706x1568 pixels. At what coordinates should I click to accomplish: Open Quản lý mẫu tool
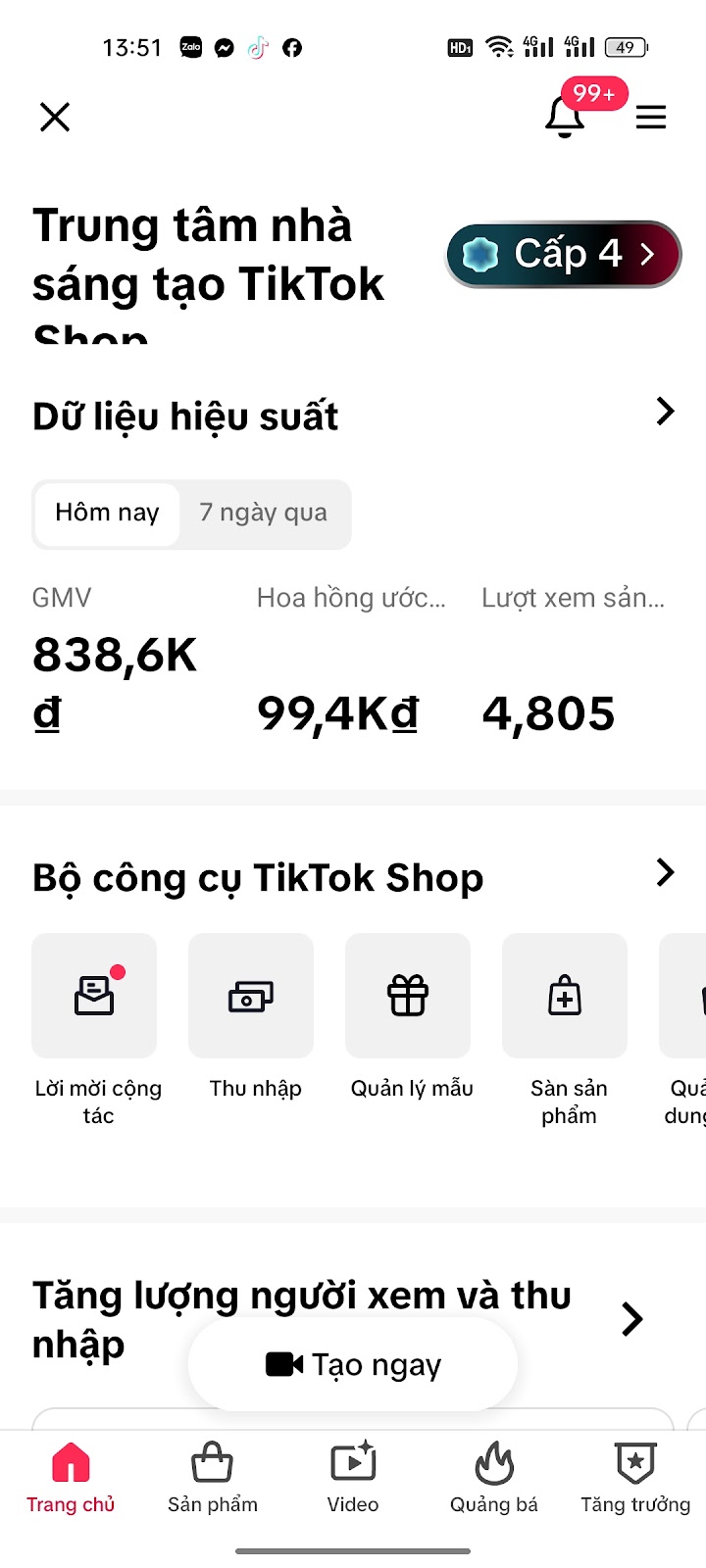point(408,996)
